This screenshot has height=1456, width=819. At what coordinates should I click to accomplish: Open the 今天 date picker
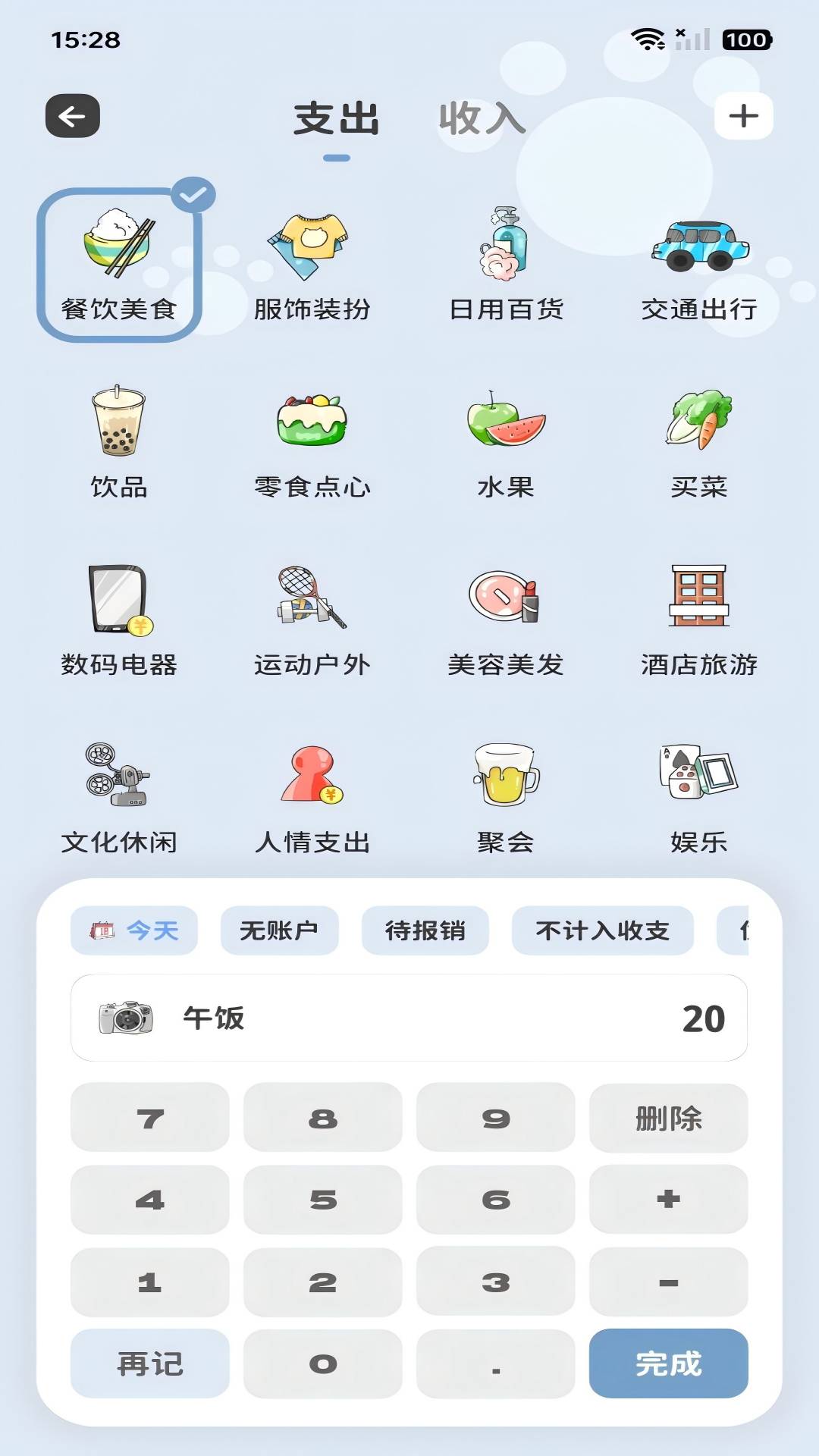tap(133, 930)
